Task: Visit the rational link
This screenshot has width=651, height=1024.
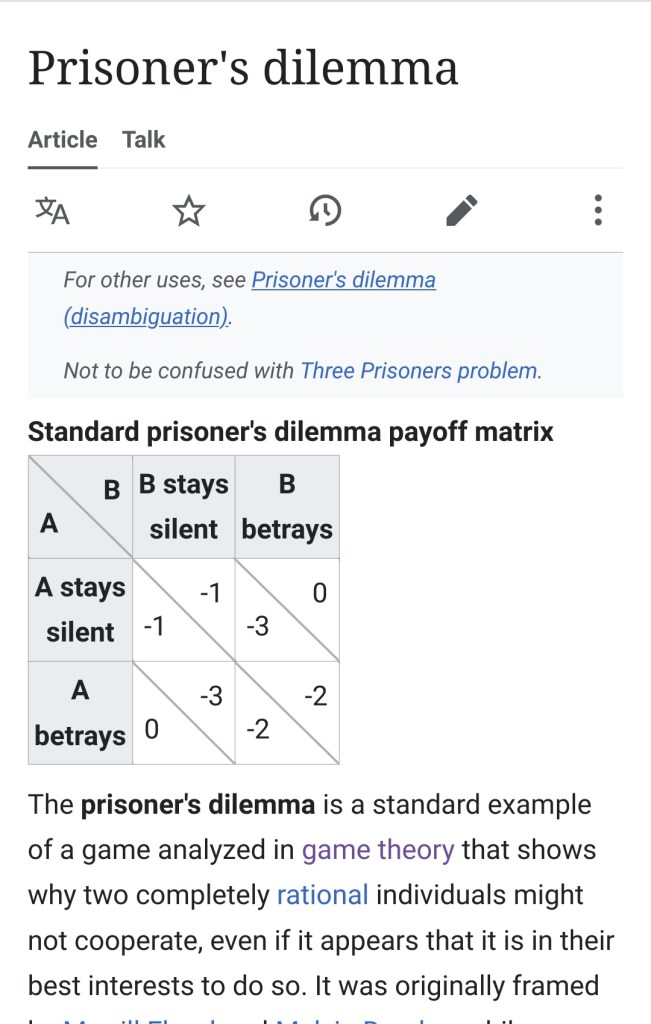Action: point(322,895)
